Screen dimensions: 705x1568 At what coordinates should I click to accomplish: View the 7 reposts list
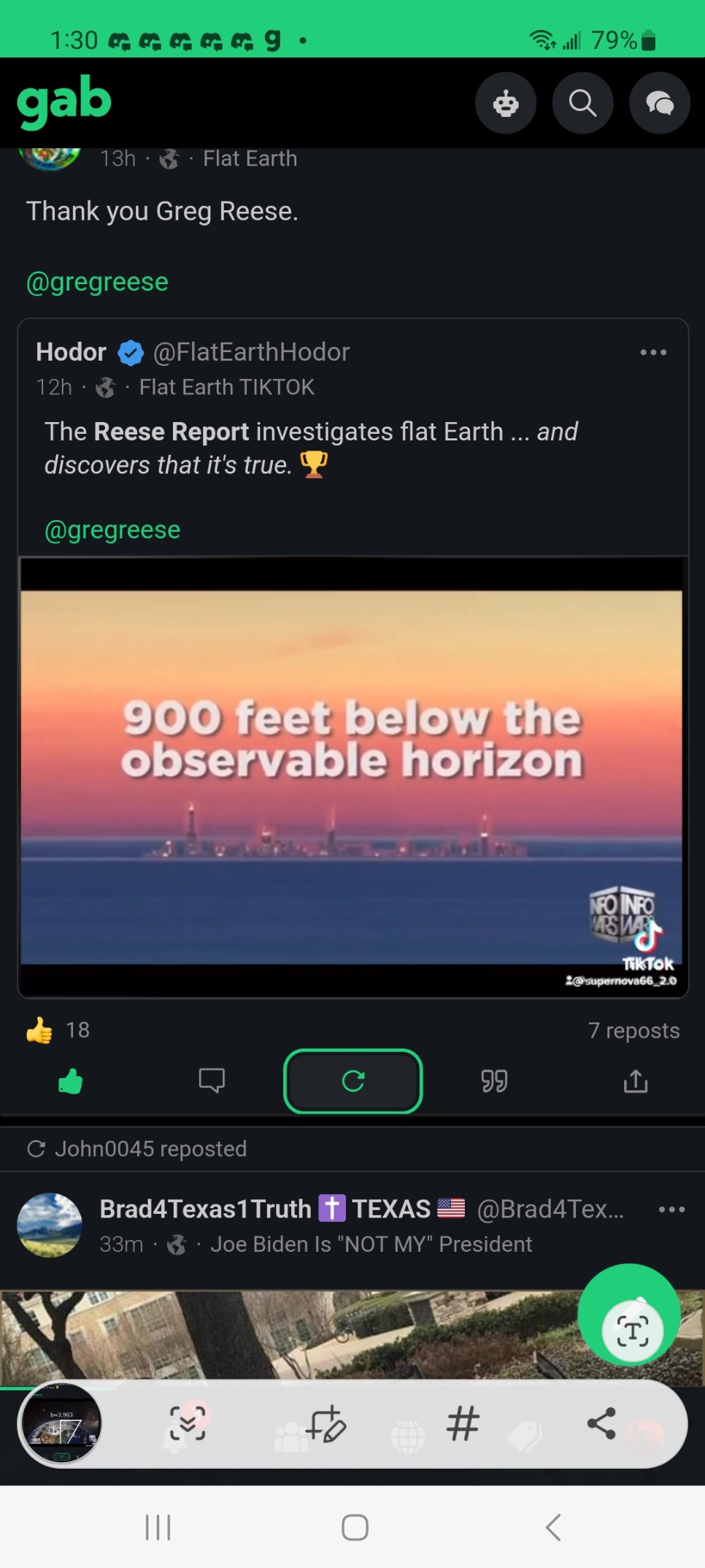[x=633, y=1030]
